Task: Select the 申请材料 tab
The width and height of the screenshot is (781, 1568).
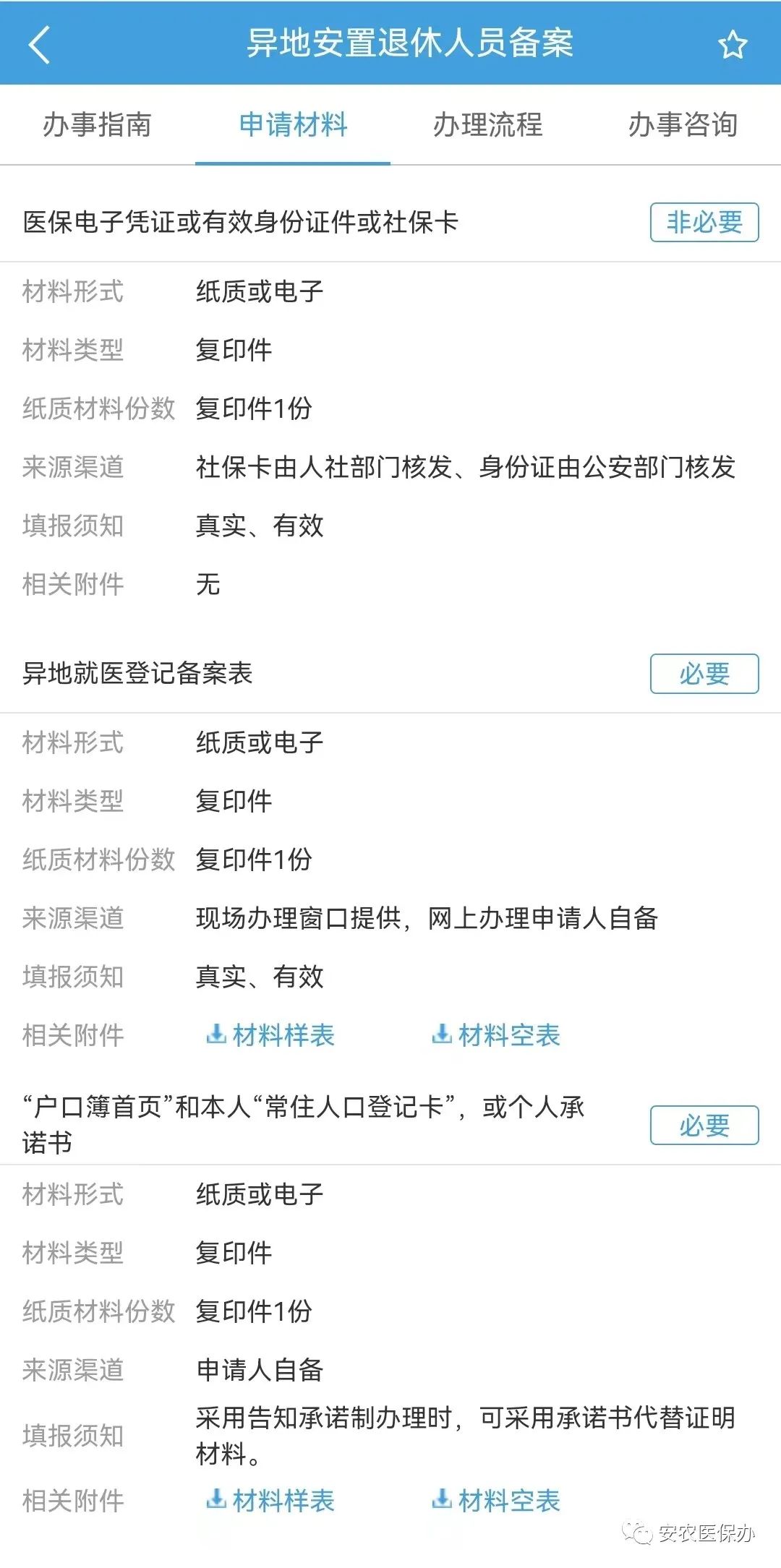Action: (x=293, y=125)
